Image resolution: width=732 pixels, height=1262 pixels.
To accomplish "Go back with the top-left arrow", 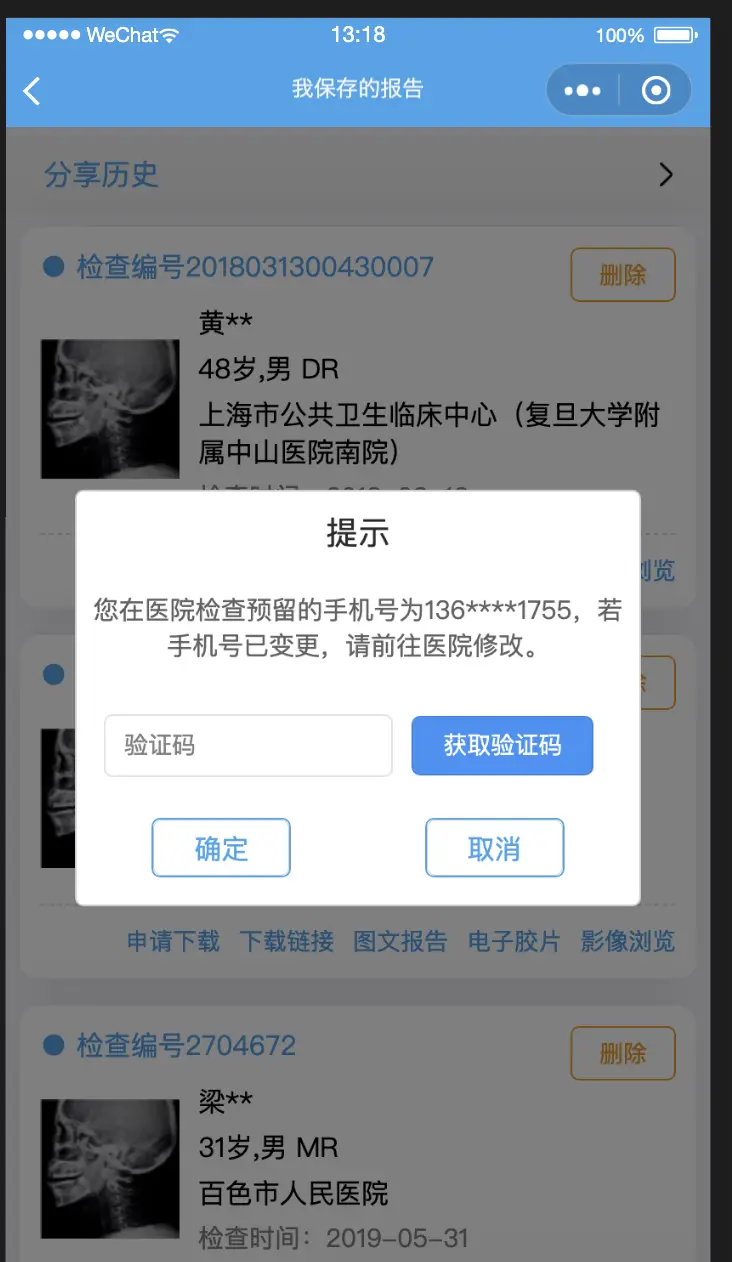I will [x=32, y=91].
